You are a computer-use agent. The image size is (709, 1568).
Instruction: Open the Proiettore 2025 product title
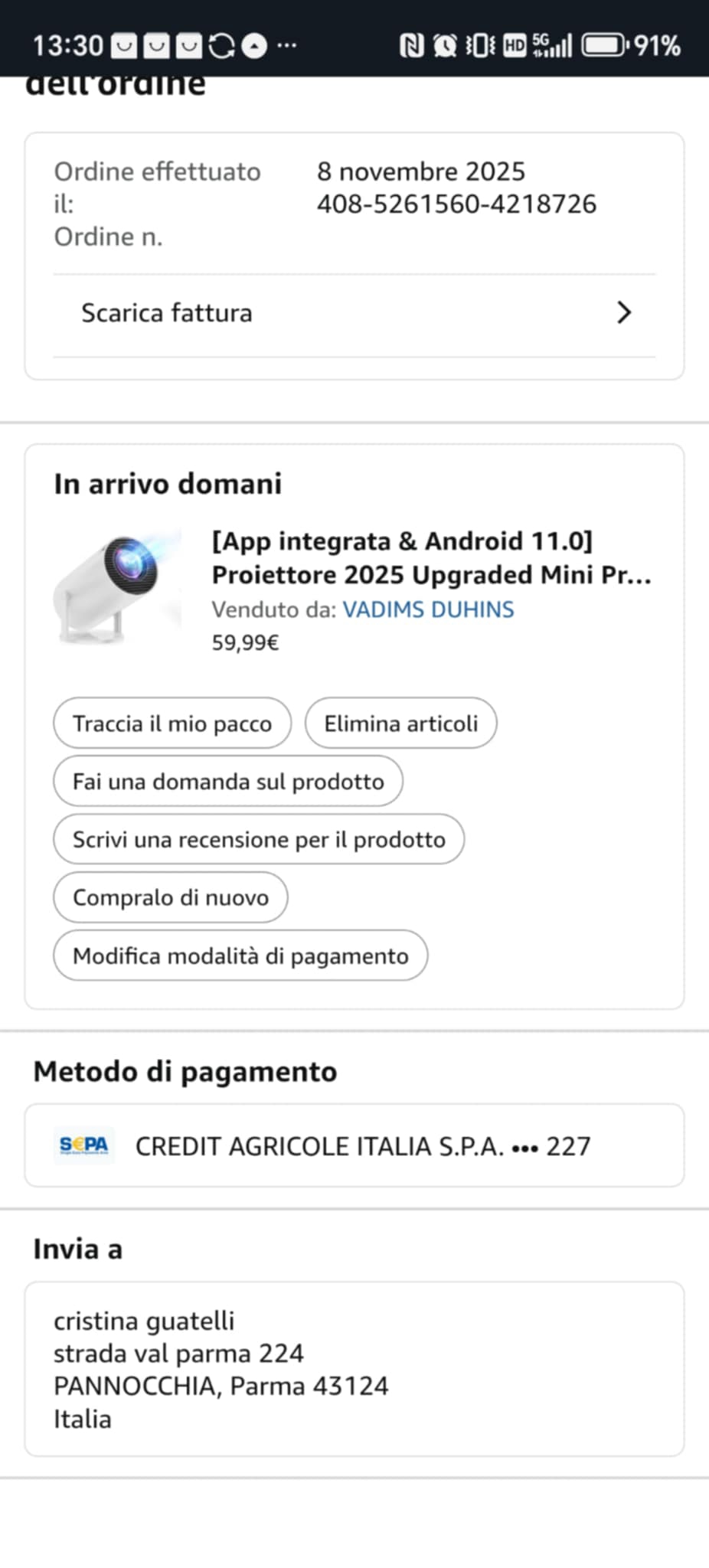[x=432, y=558]
